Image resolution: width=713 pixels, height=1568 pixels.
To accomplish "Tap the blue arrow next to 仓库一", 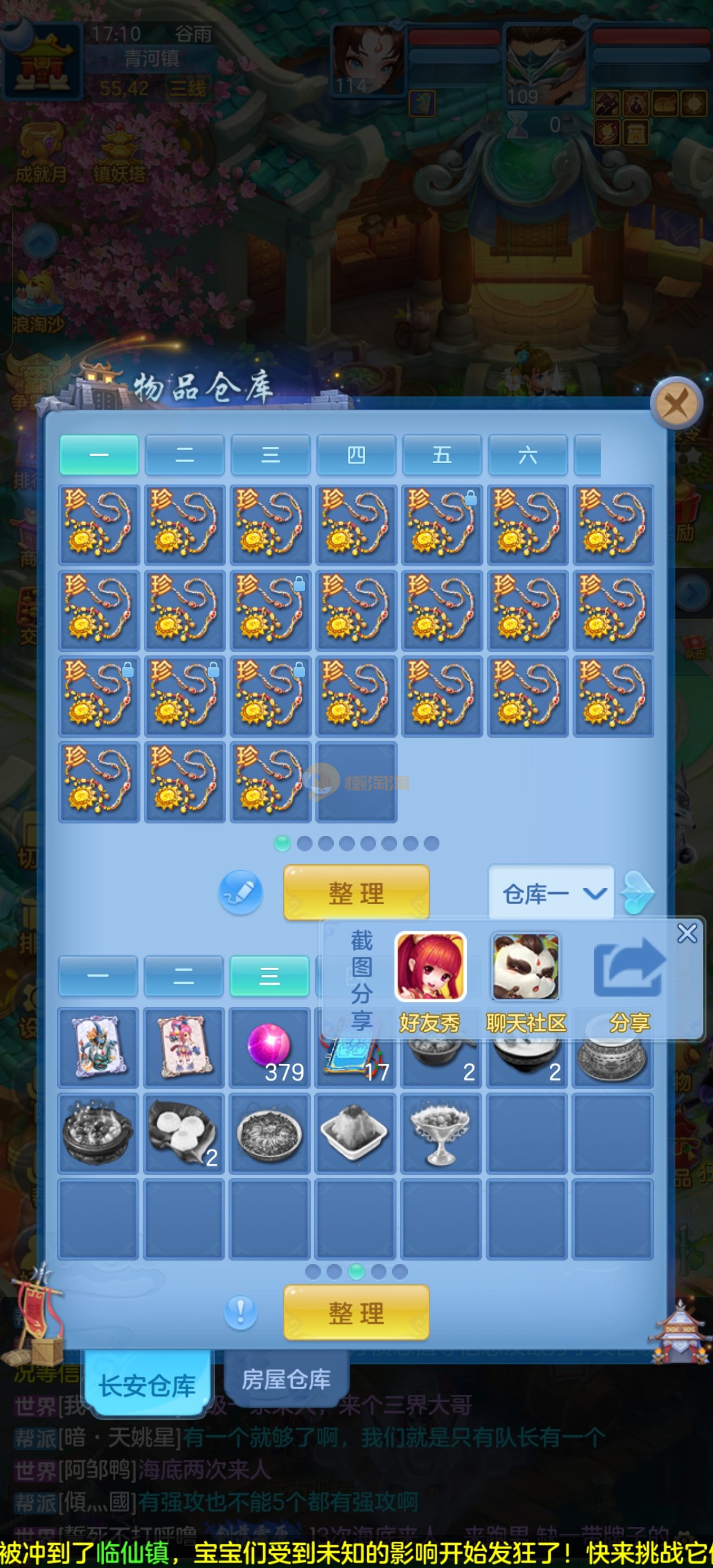I will click(x=637, y=893).
